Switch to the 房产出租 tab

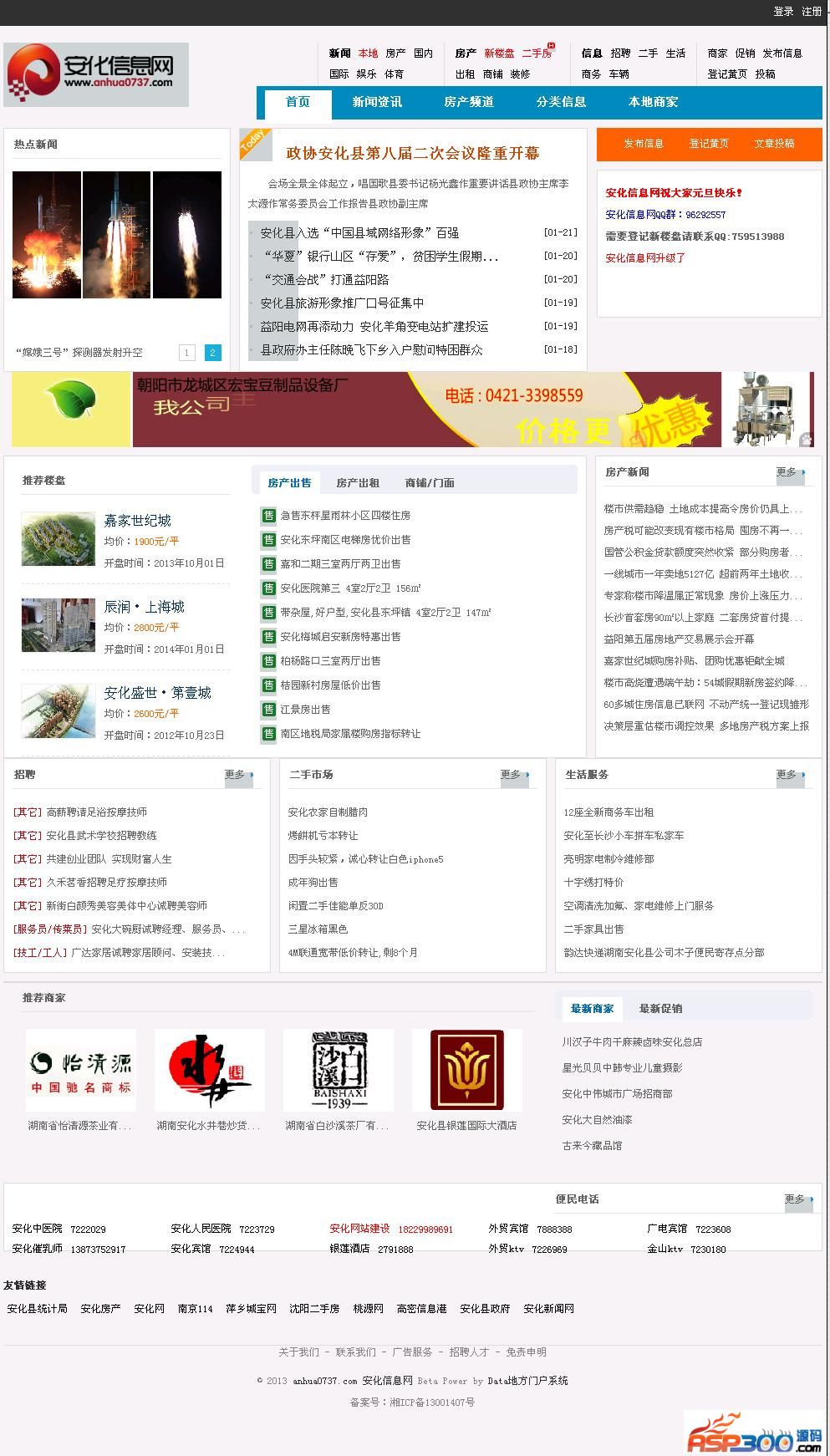[358, 483]
